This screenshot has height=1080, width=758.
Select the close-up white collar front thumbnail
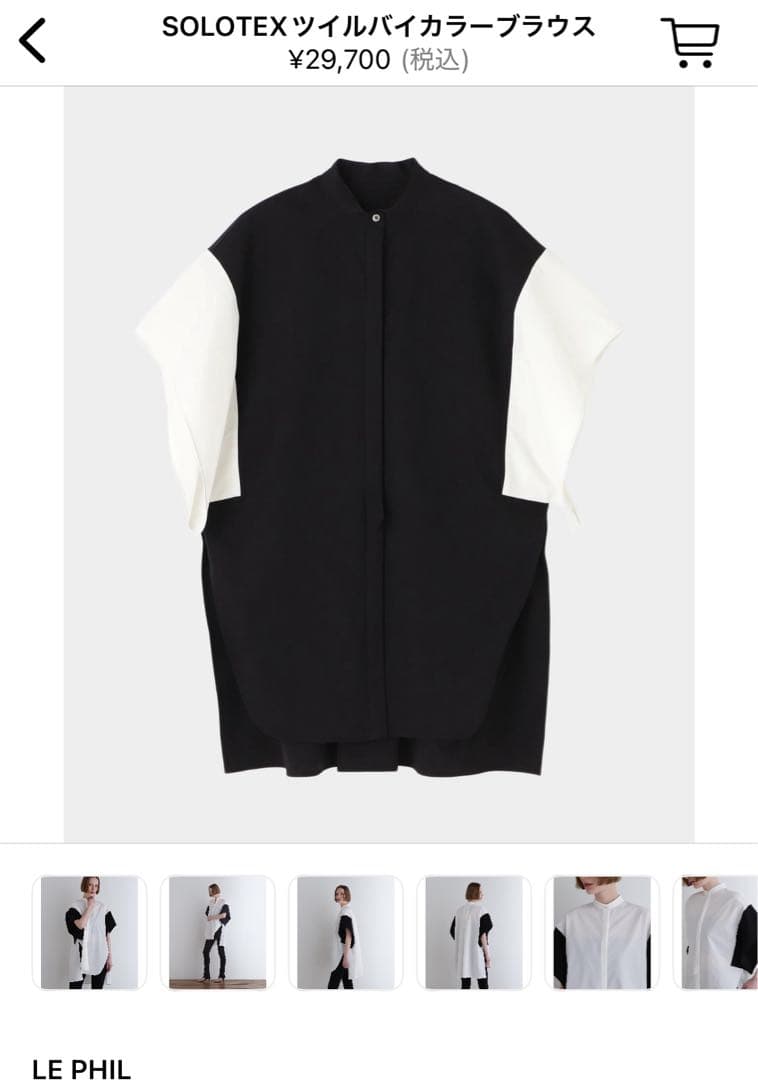click(601, 933)
